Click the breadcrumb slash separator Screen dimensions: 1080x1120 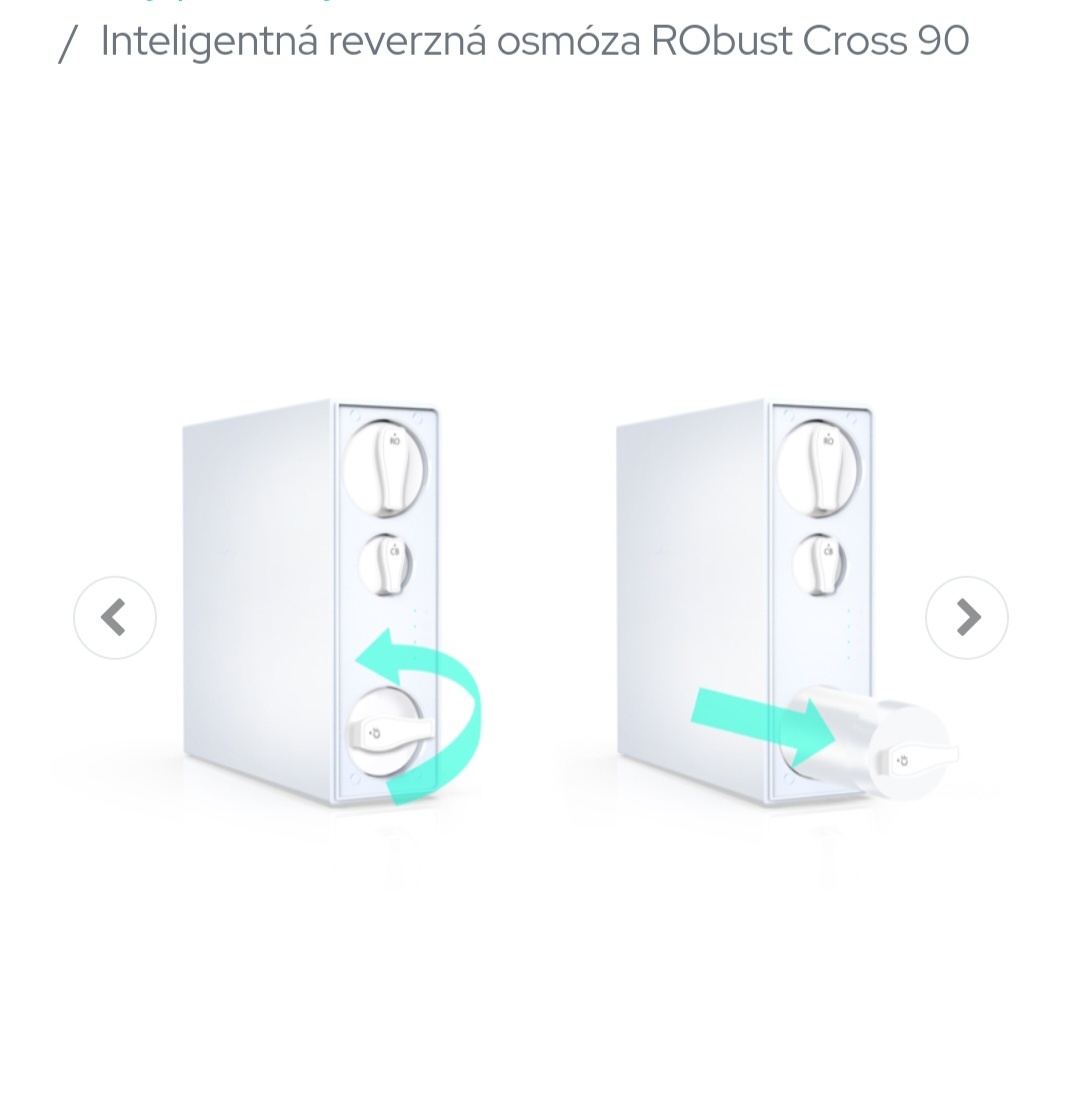(x=67, y=40)
